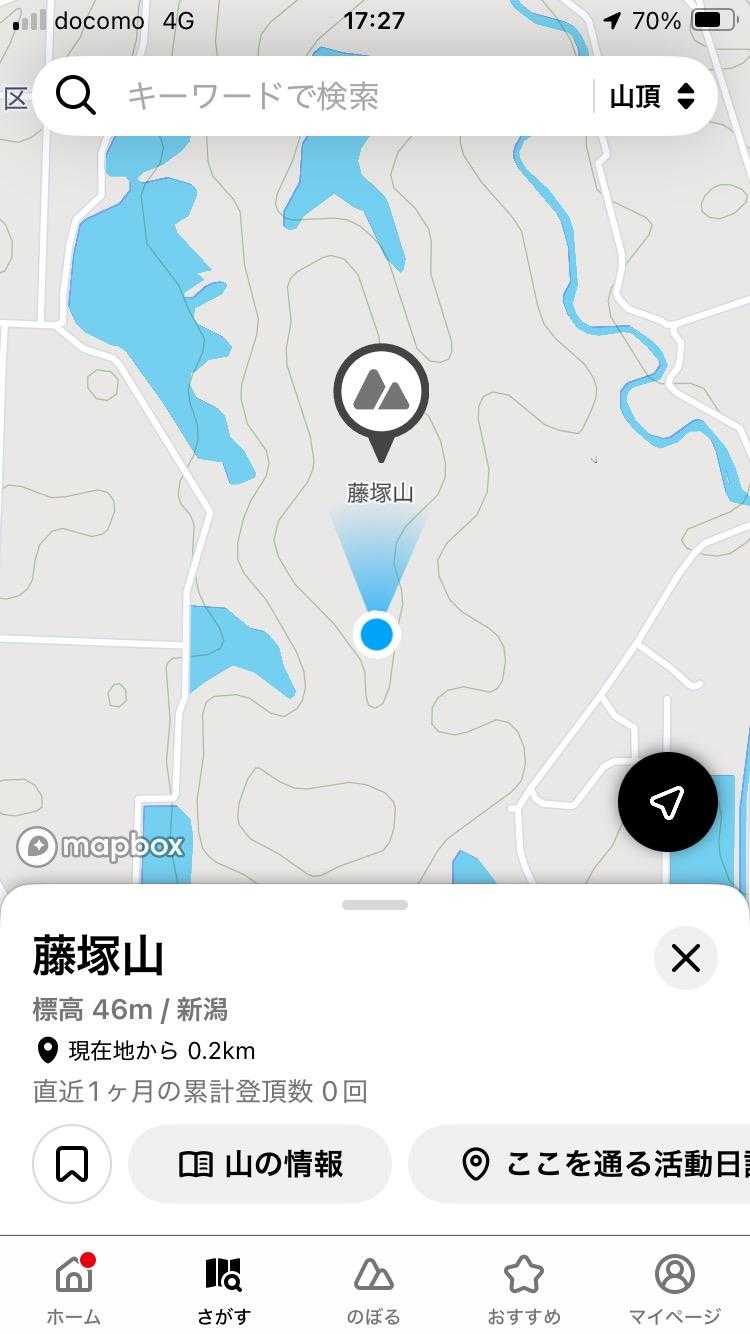Open the 山頂 category dropdown
The image size is (750, 1334).
(652, 96)
